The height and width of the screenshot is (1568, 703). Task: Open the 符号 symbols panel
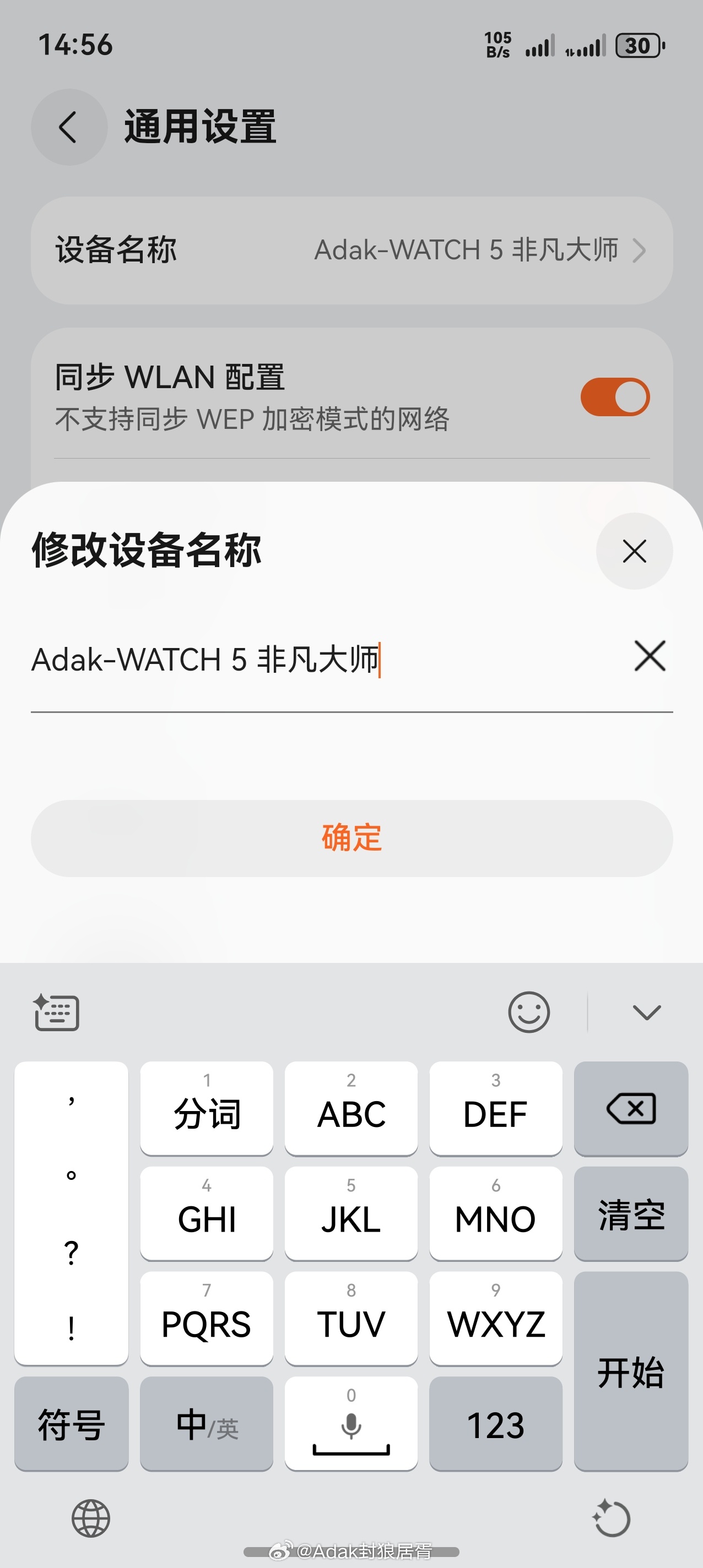point(71,1424)
